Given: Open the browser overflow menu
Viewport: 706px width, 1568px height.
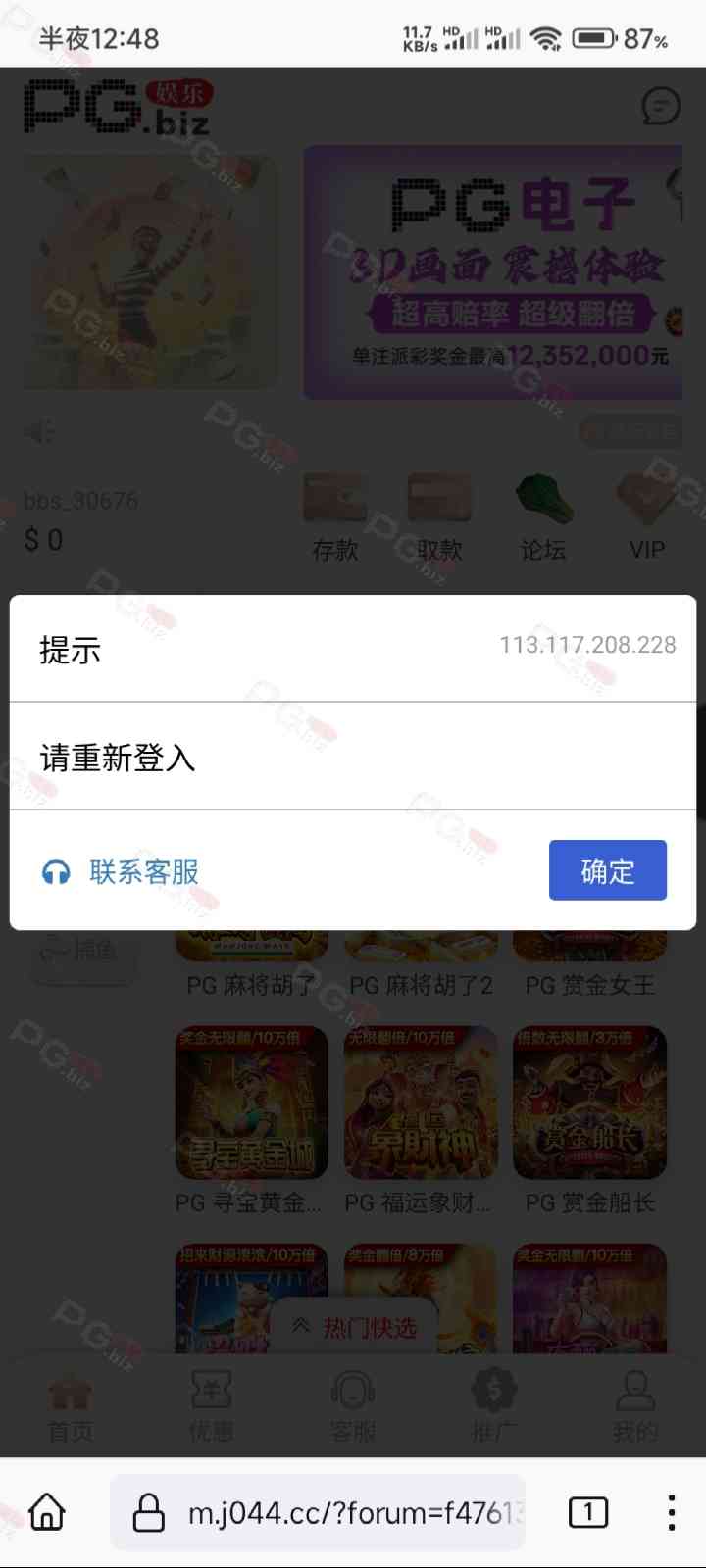Looking at the screenshot, I should pos(671,1512).
